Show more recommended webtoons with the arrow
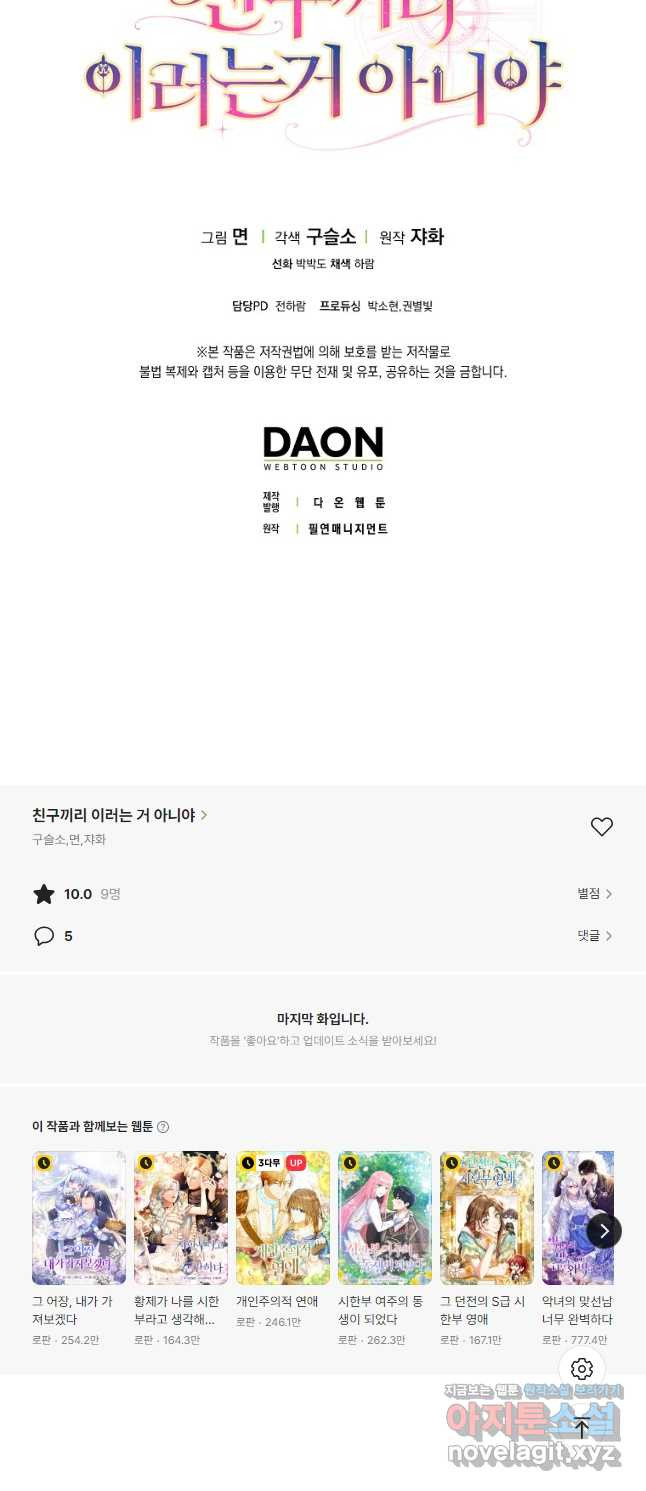 coord(603,1230)
